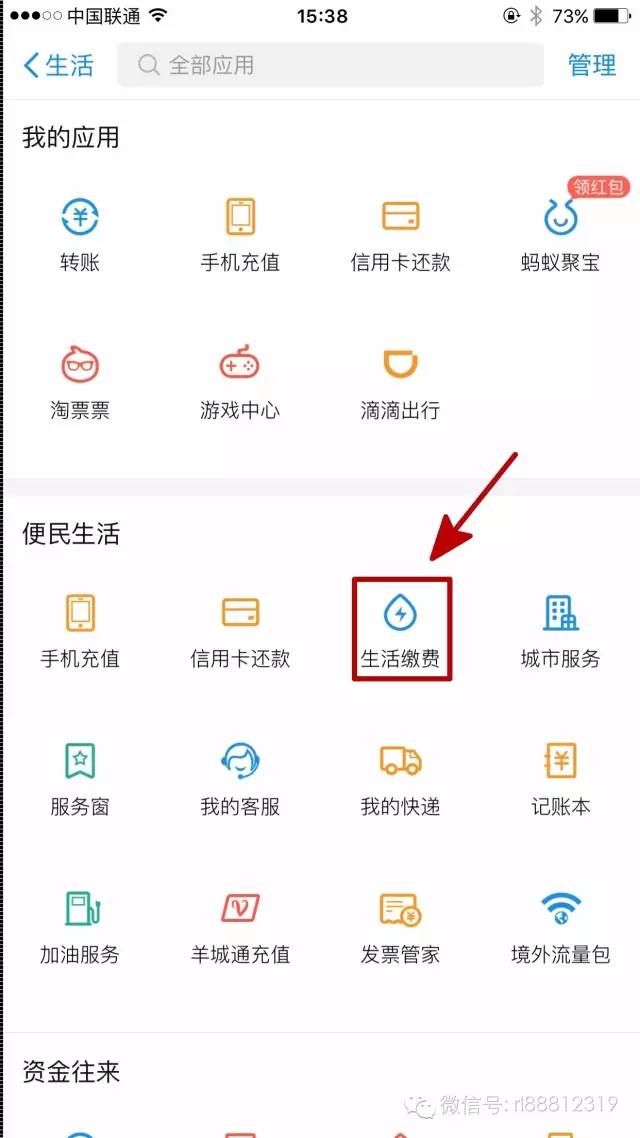
Task: Open 蚂蚁聚宝 with red packet badge
Action: point(560,234)
